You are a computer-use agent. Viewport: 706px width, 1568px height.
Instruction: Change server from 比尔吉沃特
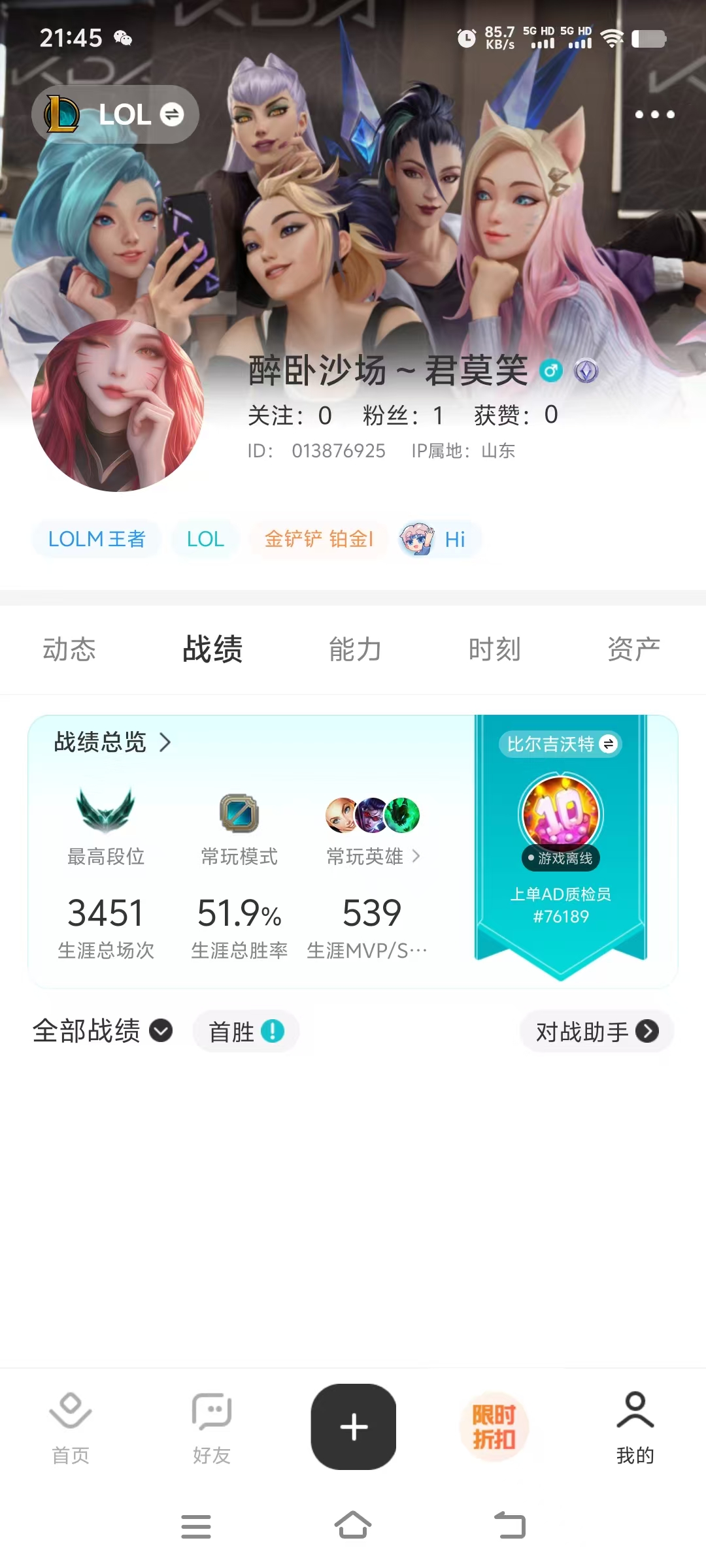tap(560, 744)
